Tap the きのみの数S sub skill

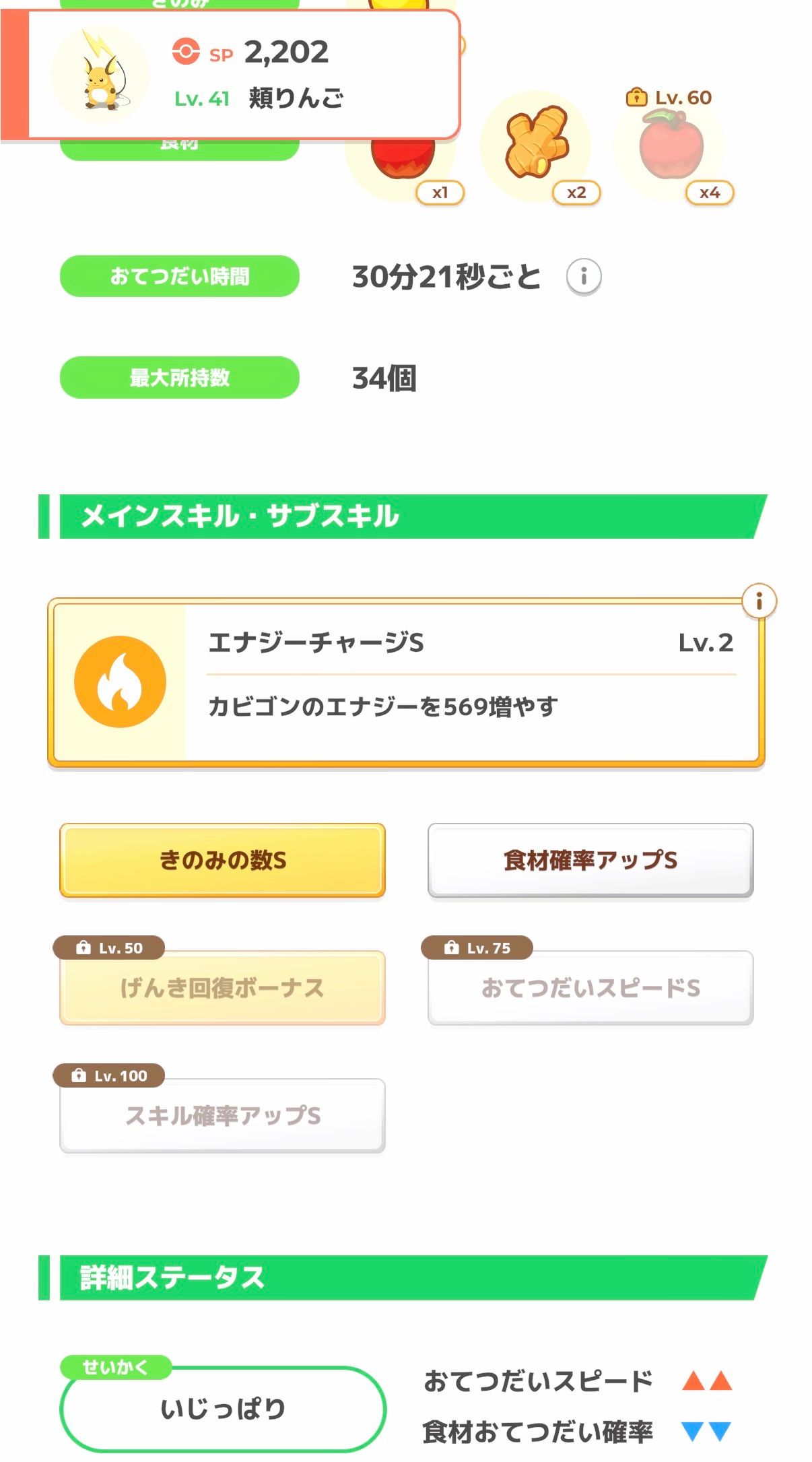click(222, 860)
